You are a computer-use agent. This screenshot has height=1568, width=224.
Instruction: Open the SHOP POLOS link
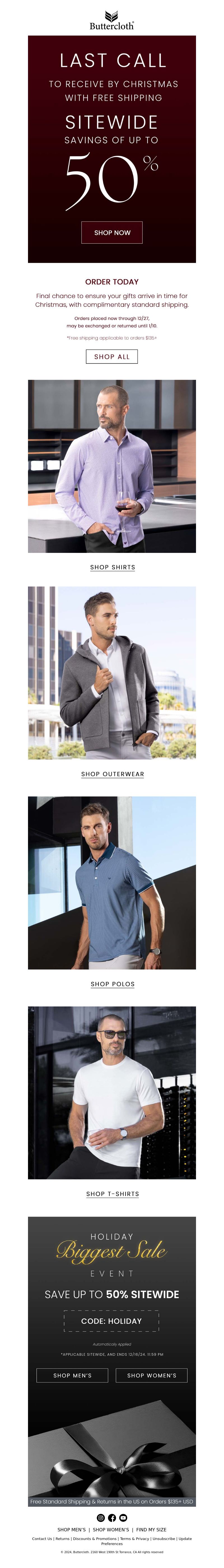113,984
